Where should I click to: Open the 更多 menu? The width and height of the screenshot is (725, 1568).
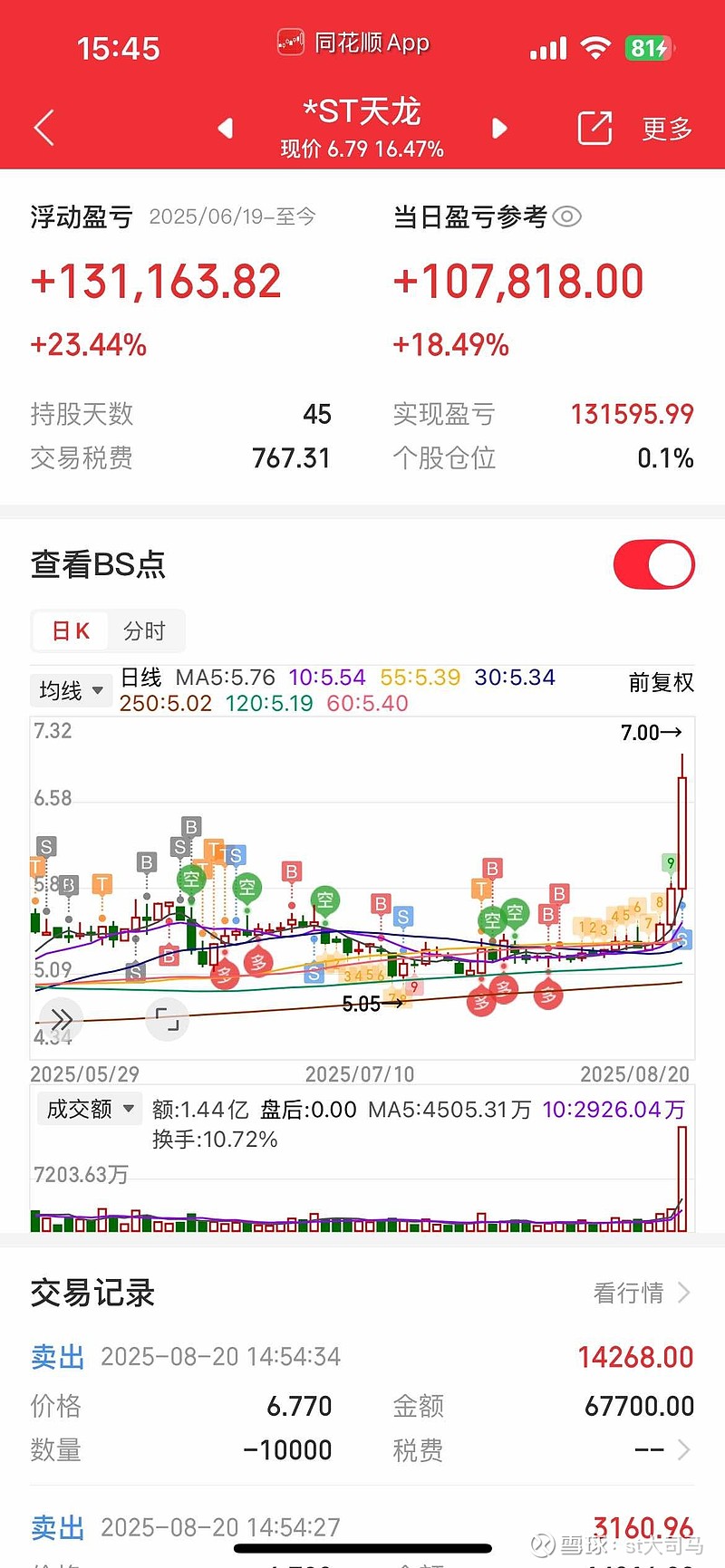click(668, 129)
